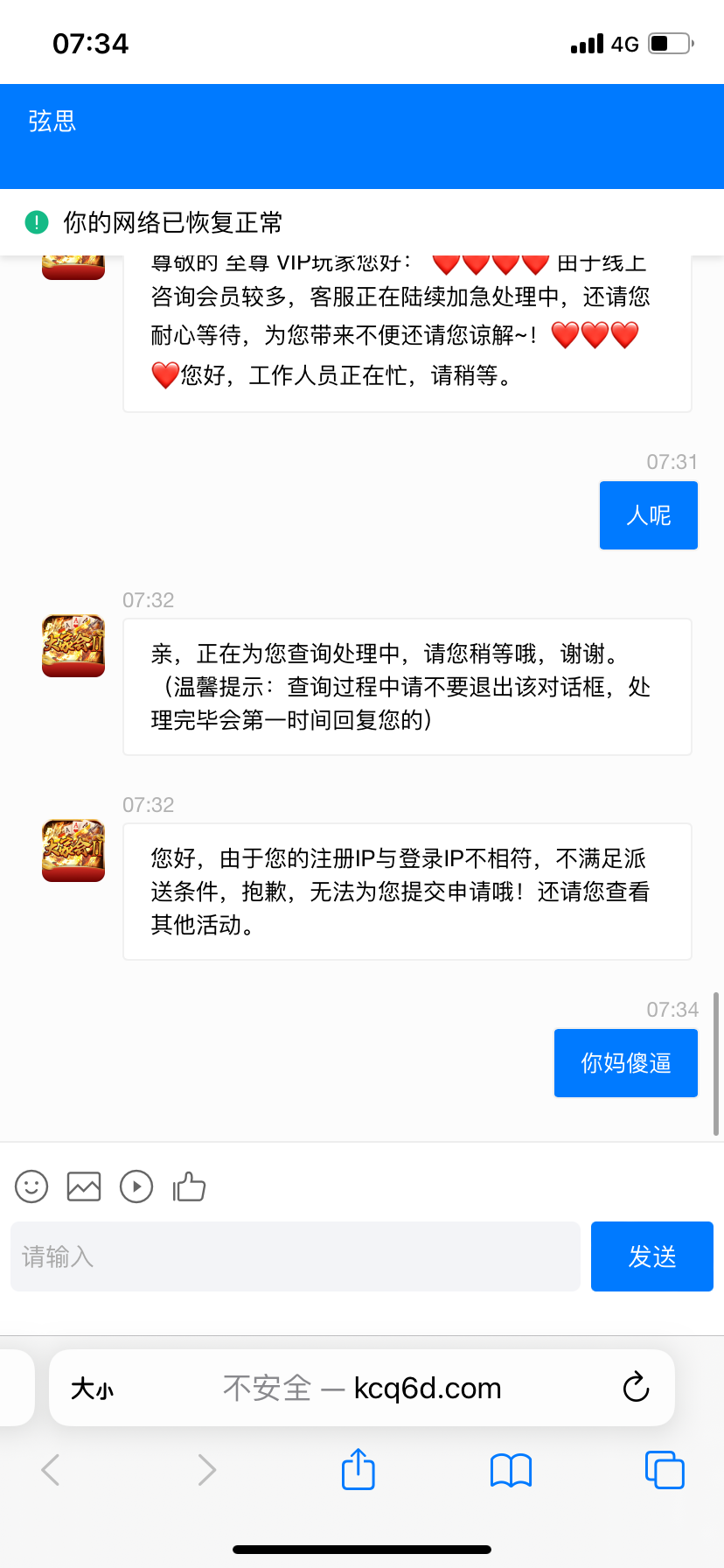Tap the kcq6d.com address bar
724x1568 pixels.
coord(362,1388)
